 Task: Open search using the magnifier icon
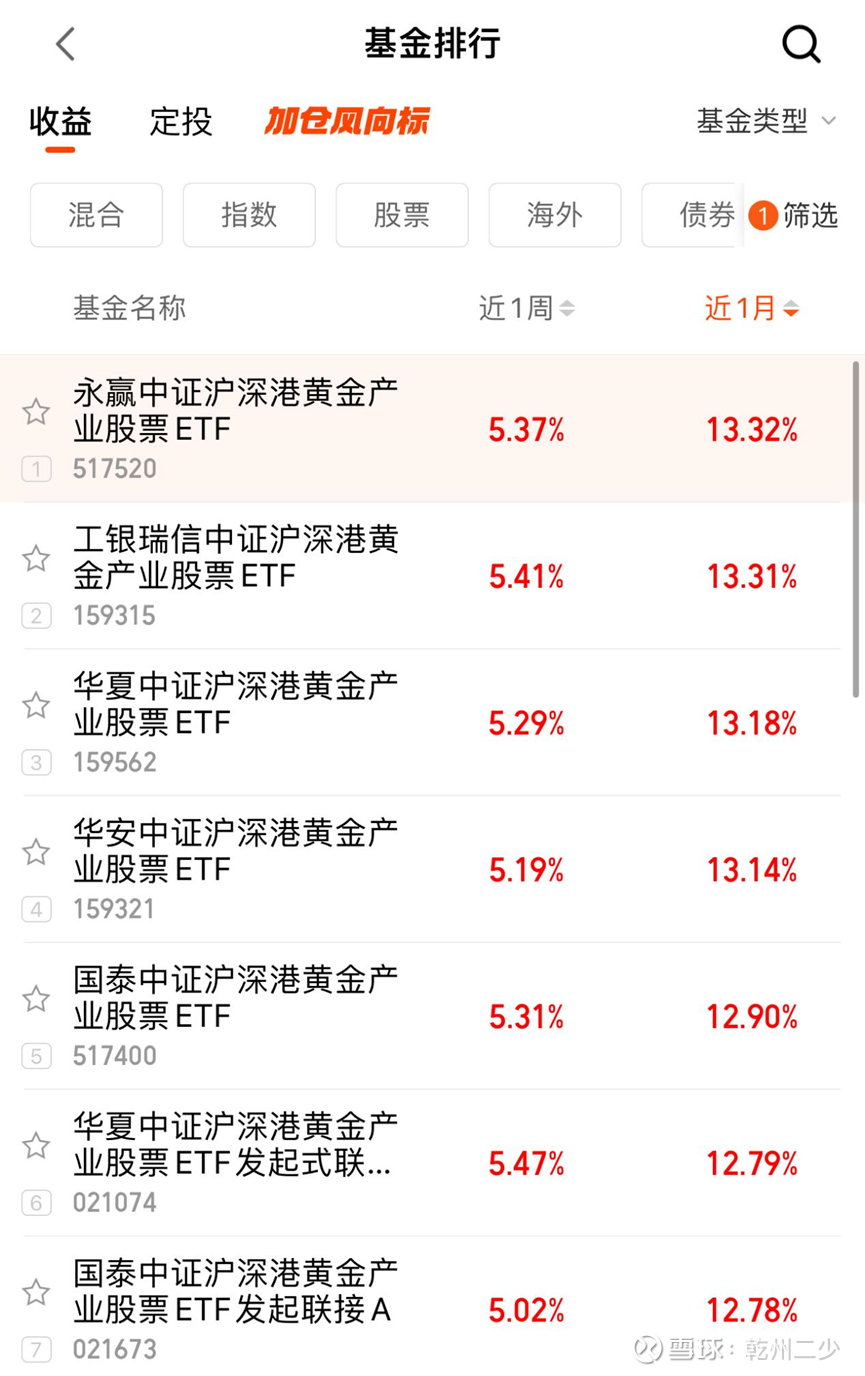click(799, 44)
